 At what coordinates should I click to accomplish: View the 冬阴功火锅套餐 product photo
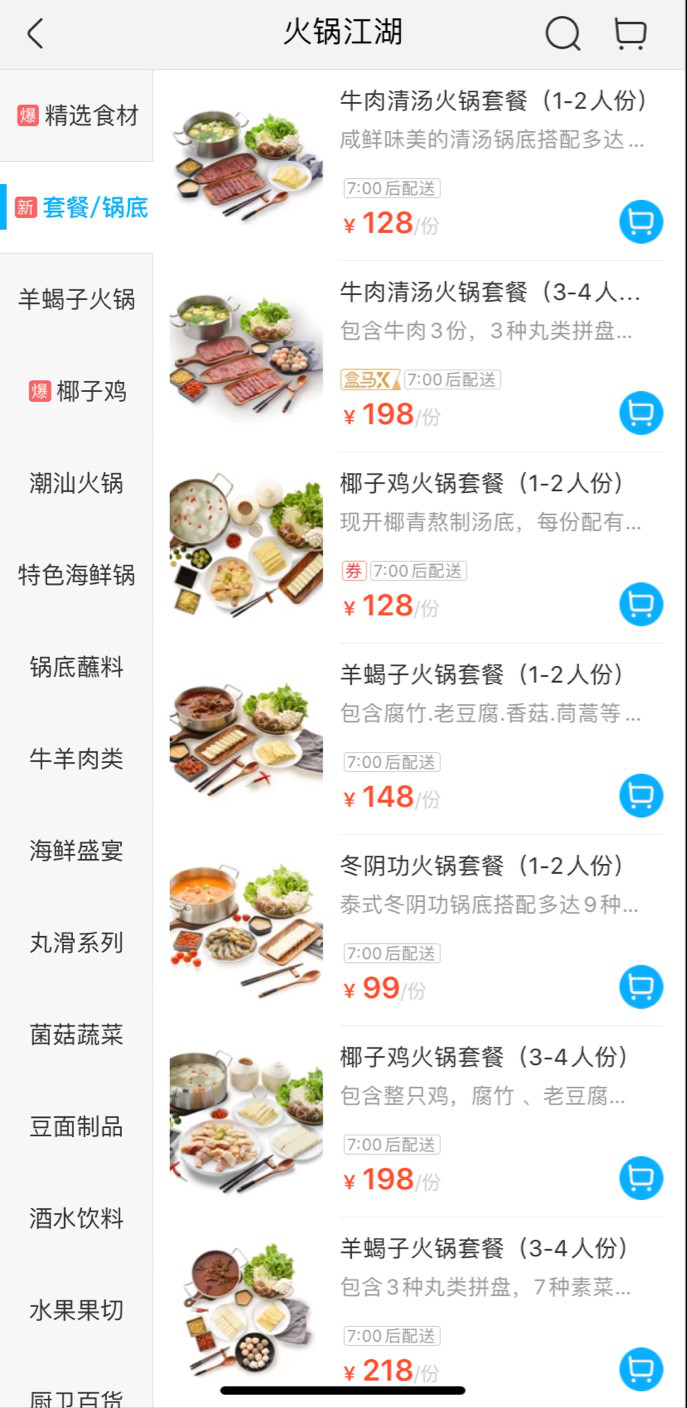point(246,928)
